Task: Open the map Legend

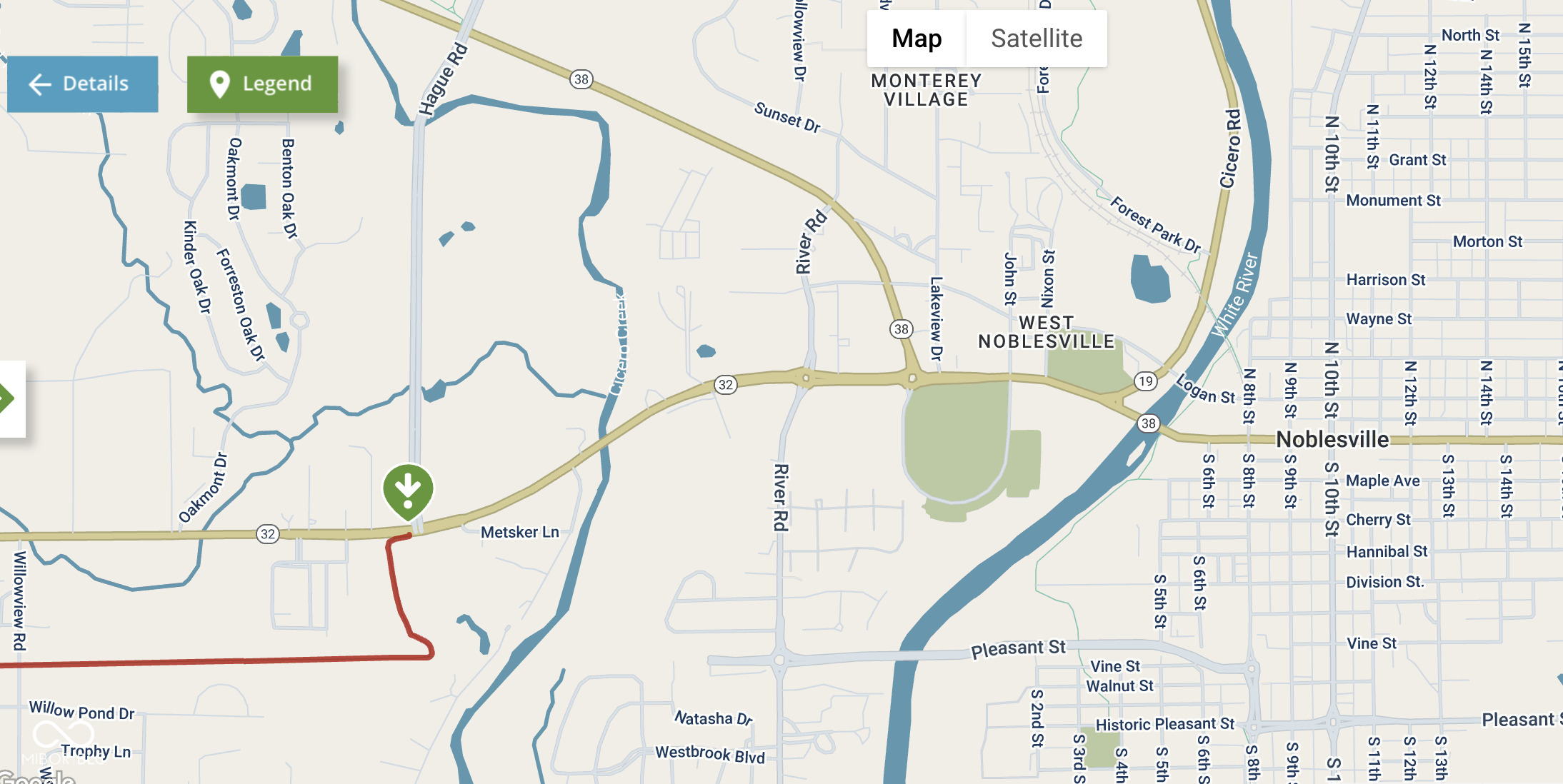Action: point(262,84)
